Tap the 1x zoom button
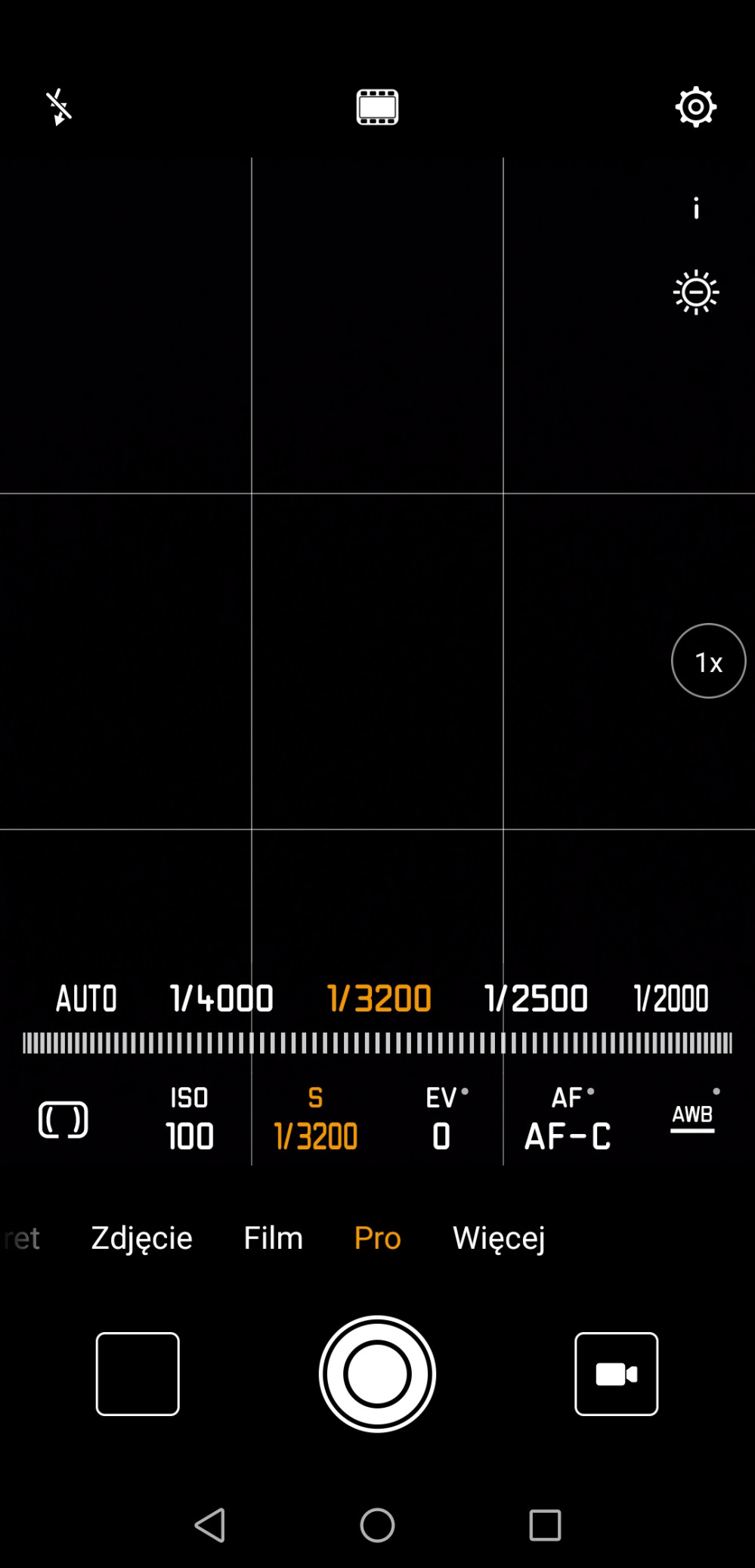The height and width of the screenshot is (1568, 755). (708, 661)
